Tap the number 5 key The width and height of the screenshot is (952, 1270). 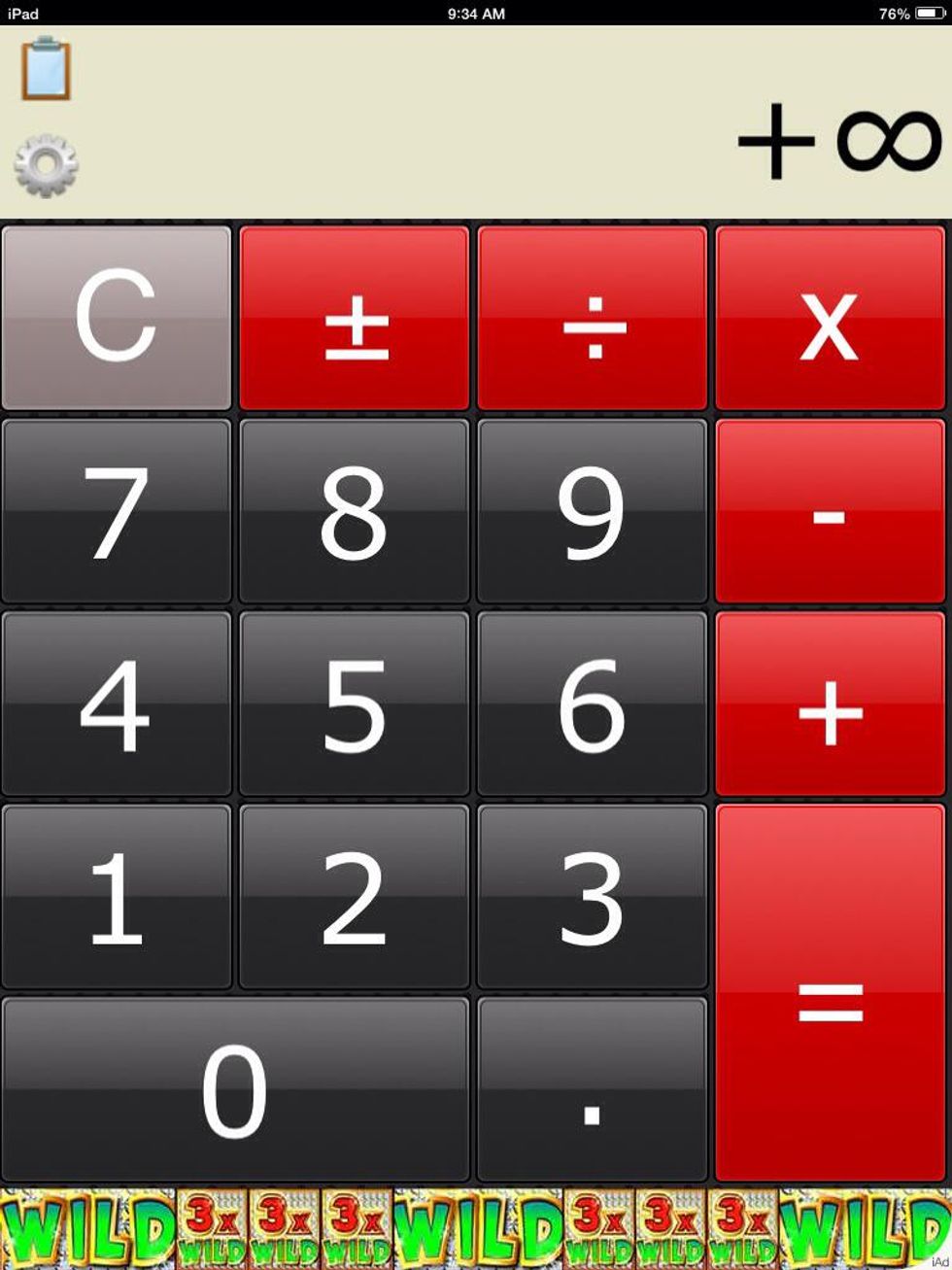click(355, 704)
